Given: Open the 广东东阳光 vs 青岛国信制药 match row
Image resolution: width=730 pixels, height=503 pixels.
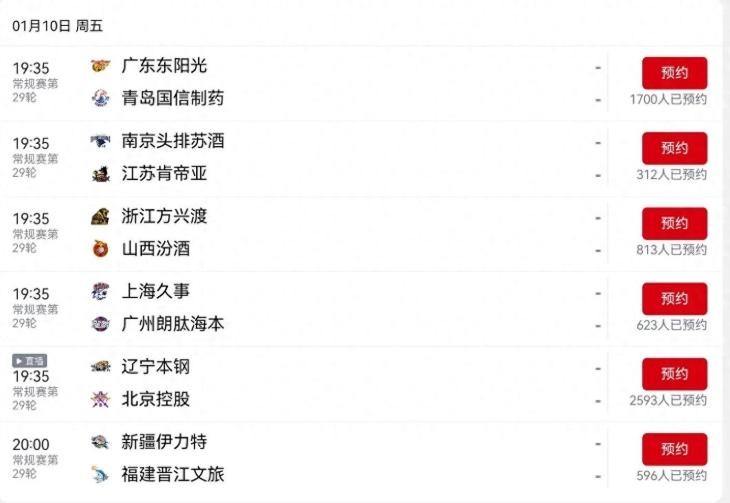Looking at the screenshot, I should (x=300, y=82).
